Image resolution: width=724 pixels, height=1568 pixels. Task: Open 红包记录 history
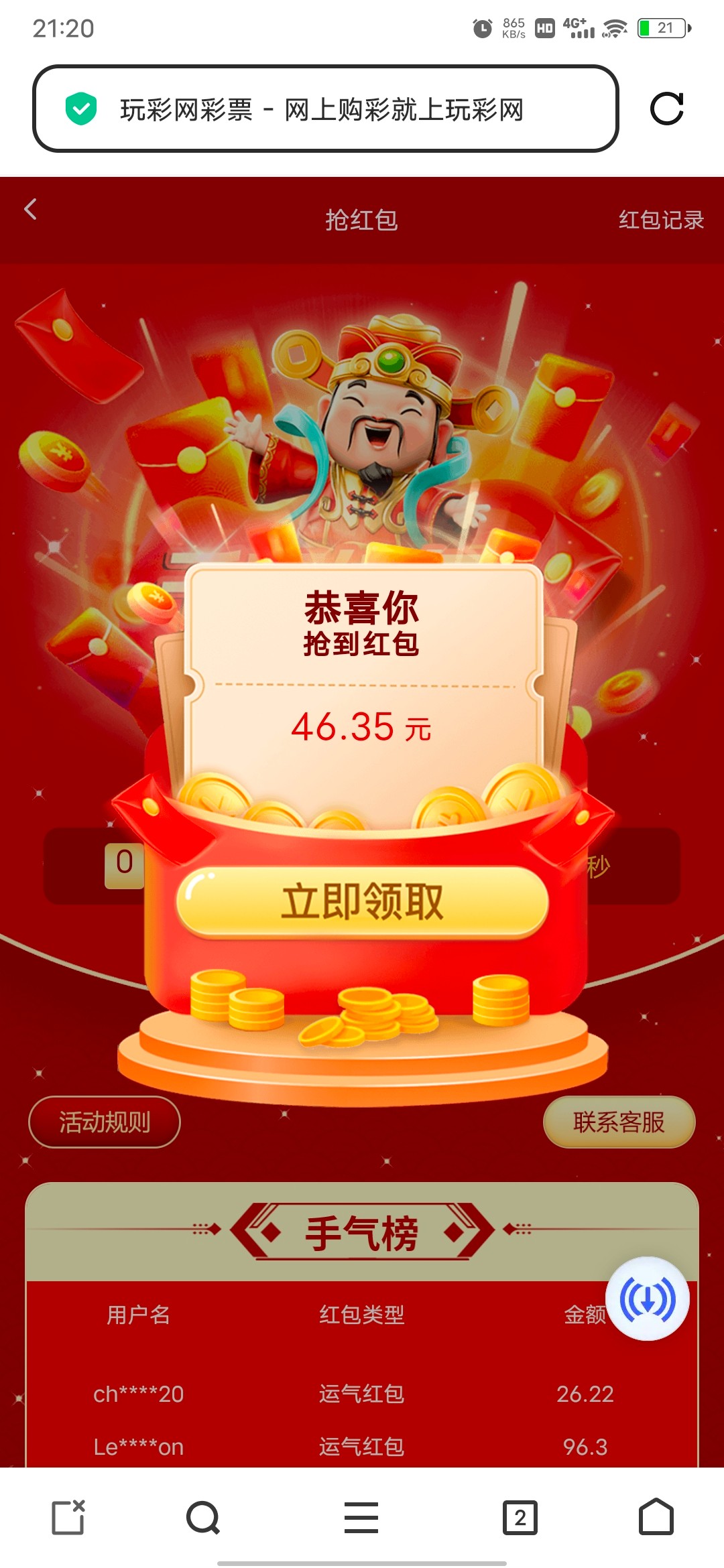coord(660,220)
